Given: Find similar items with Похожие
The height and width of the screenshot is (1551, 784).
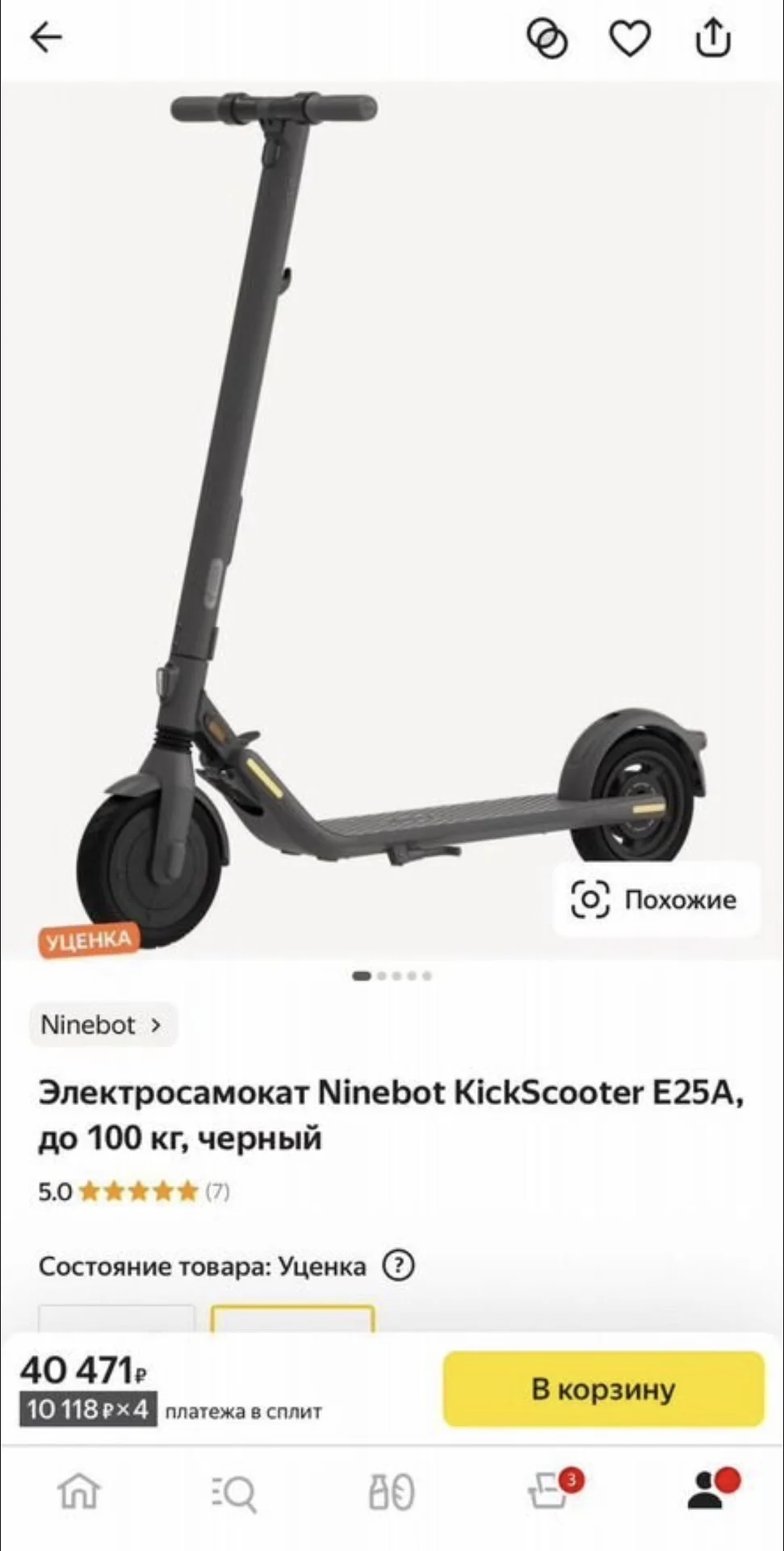Looking at the screenshot, I should point(656,899).
